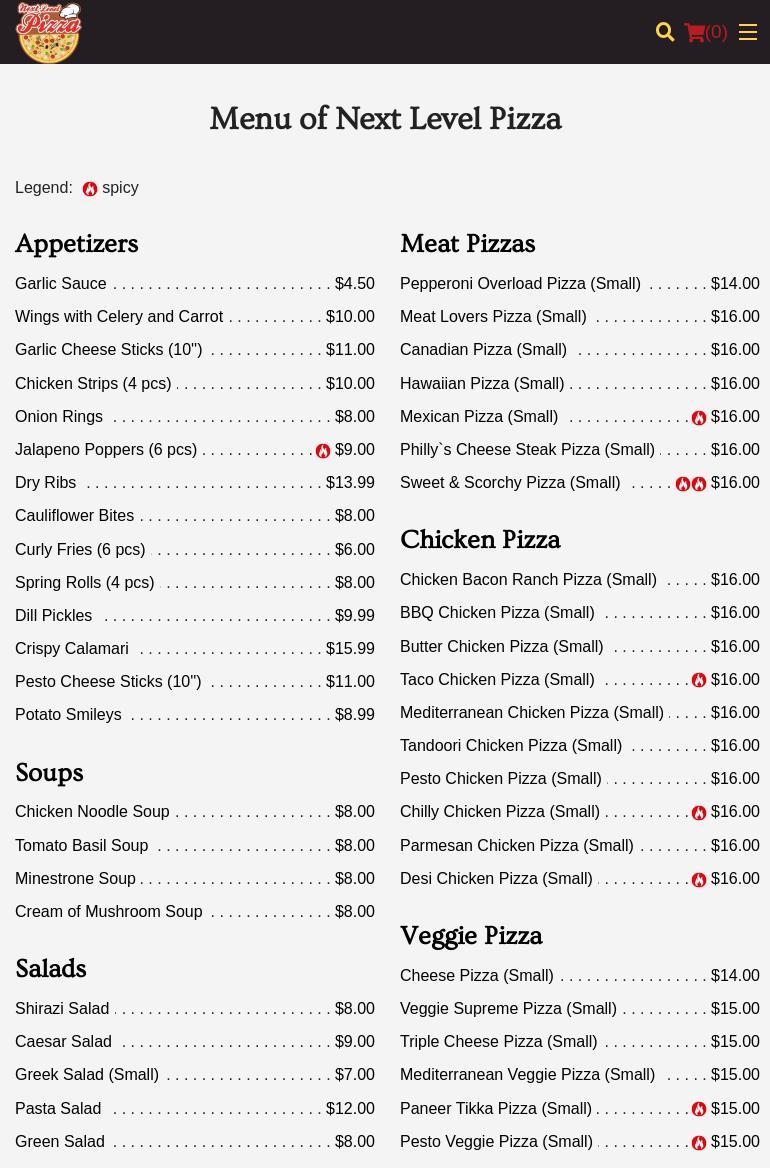Choose Hawaiian Pizza (Small)
The width and height of the screenshot is (770, 1168).
coord(482,384)
